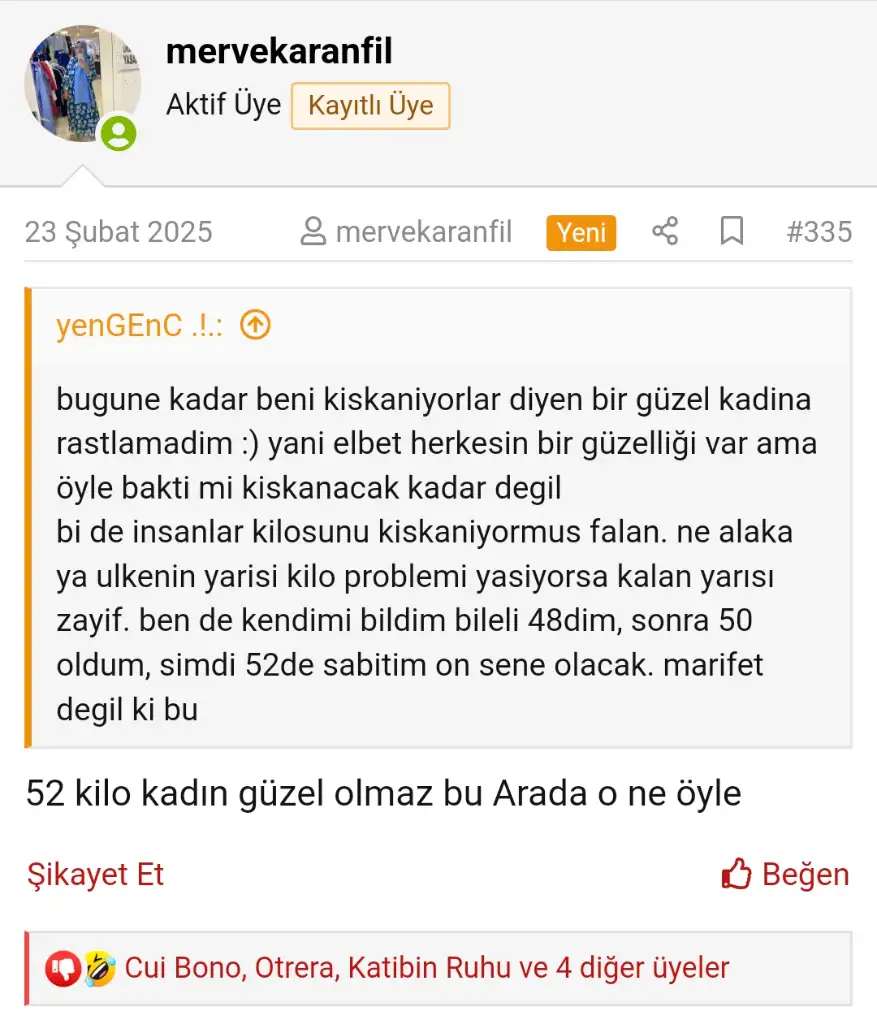The width and height of the screenshot is (877, 1024).
Task: Open the 23 Şubat 2025 post permalink
Action: coord(118,232)
